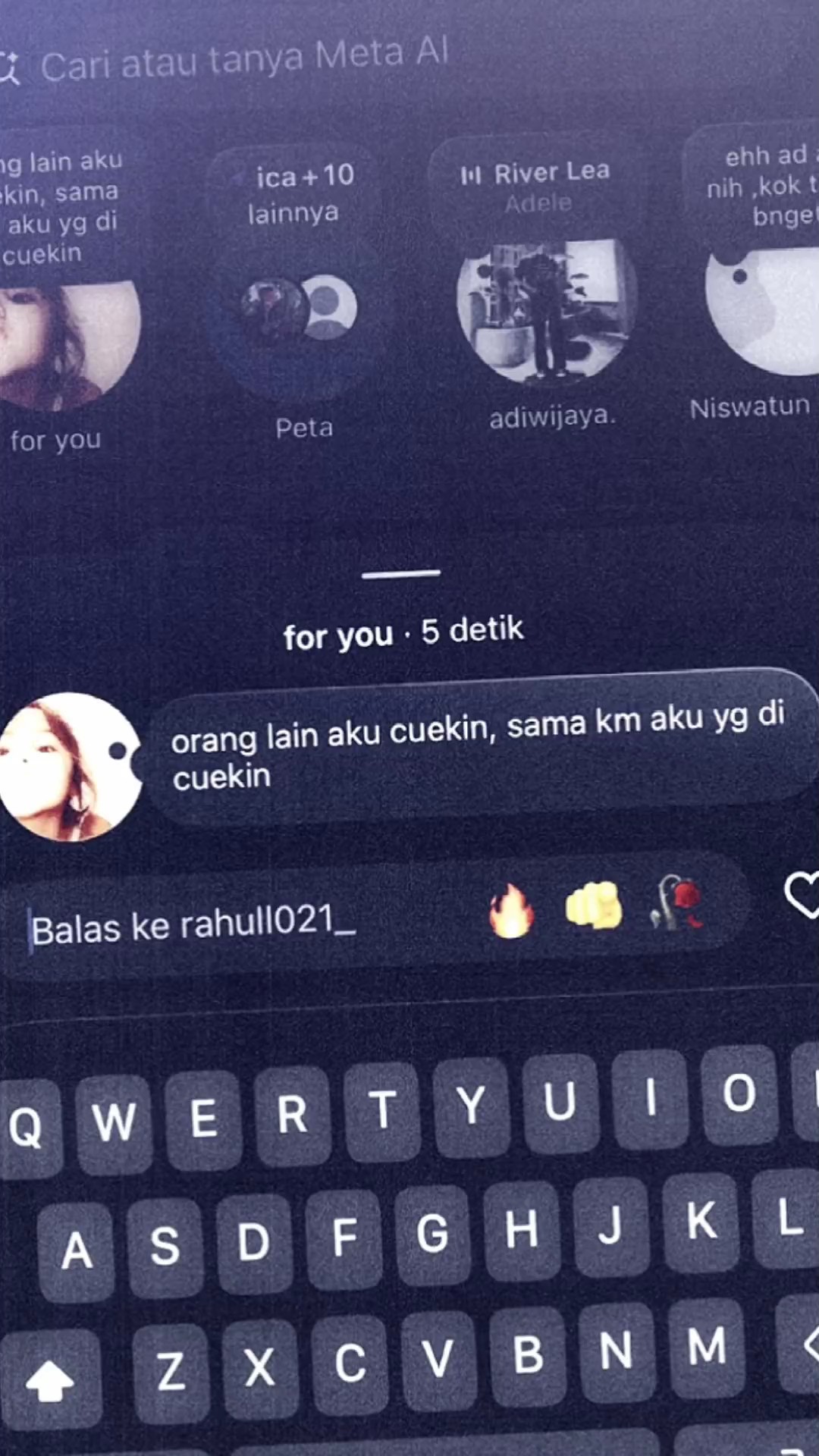Viewport: 819px width, 1456px height.
Task: Tap the backspace key on keyboard
Action: tap(802, 1344)
